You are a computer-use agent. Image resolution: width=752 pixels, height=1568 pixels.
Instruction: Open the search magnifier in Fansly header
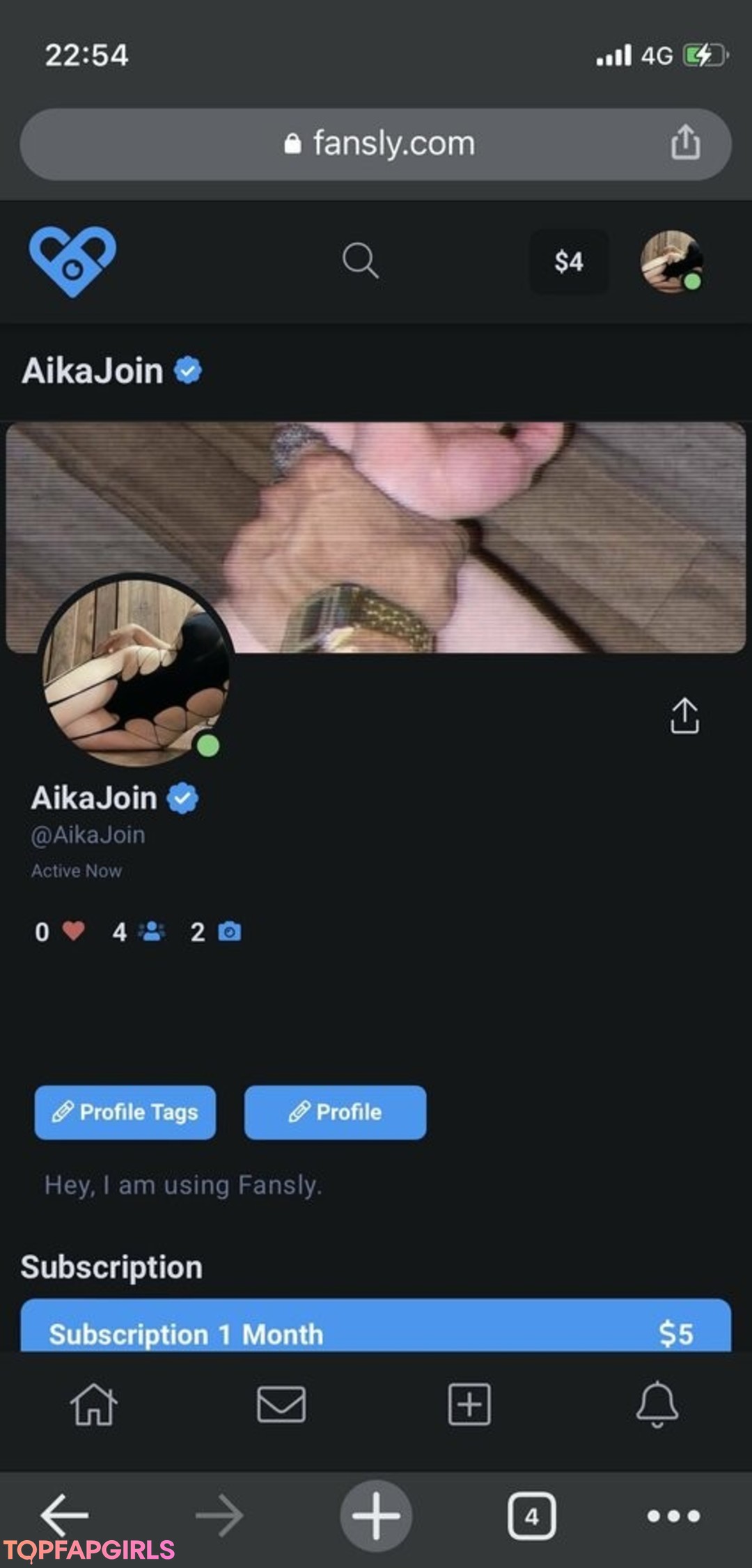coord(361,261)
